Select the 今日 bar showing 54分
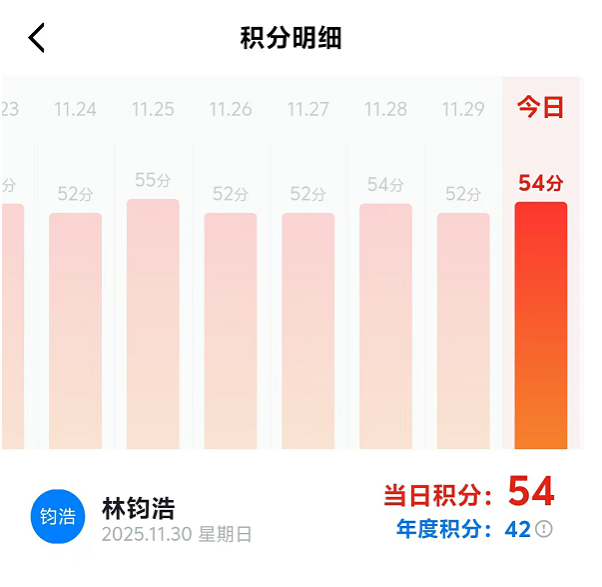Viewport: 602px width, 587px height. tap(540, 325)
